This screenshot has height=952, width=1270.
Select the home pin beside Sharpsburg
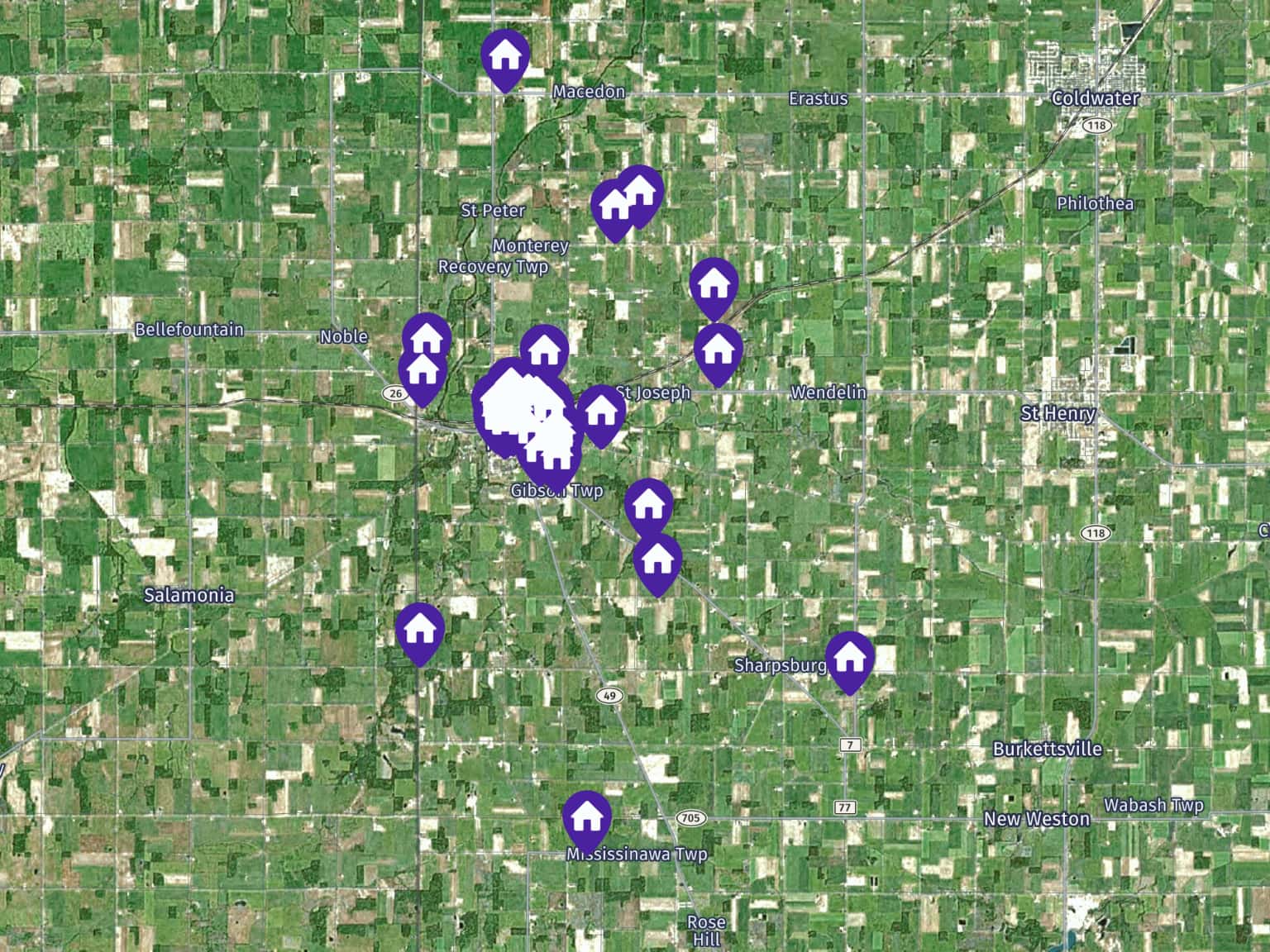(849, 659)
